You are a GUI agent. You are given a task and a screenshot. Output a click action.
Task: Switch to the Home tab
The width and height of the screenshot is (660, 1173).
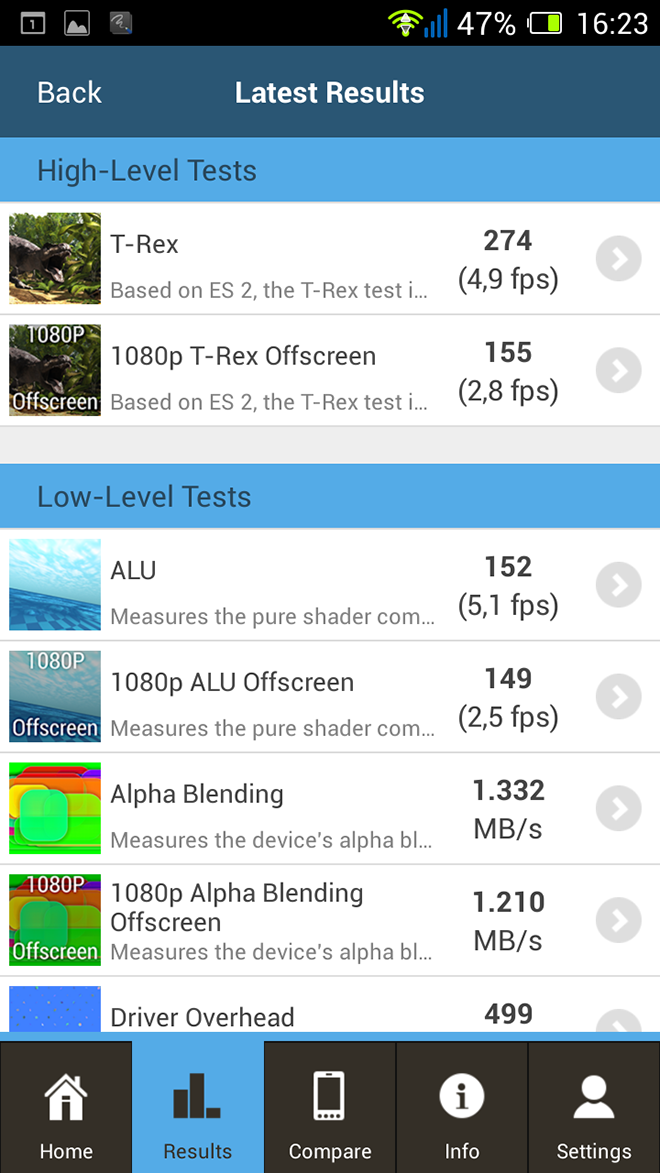(x=66, y=1108)
